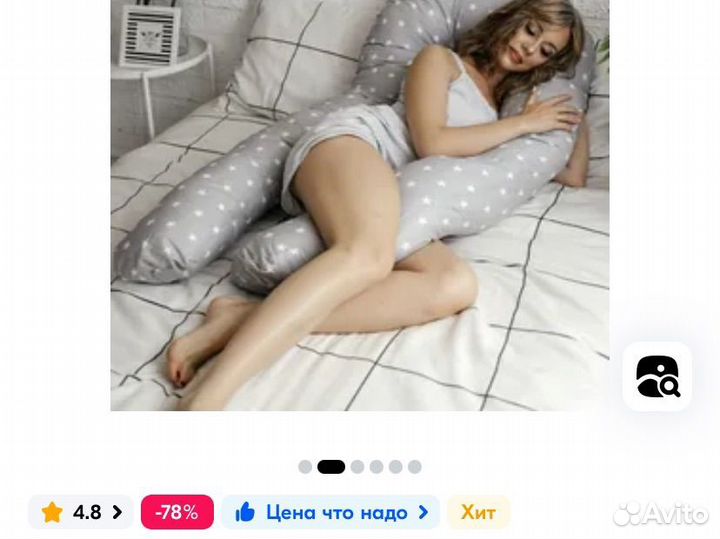Image resolution: width=720 pixels, height=539 pixels.
Task: Open the pregnancy pillow product photo fullscreen
Action: tap(360, 205)
